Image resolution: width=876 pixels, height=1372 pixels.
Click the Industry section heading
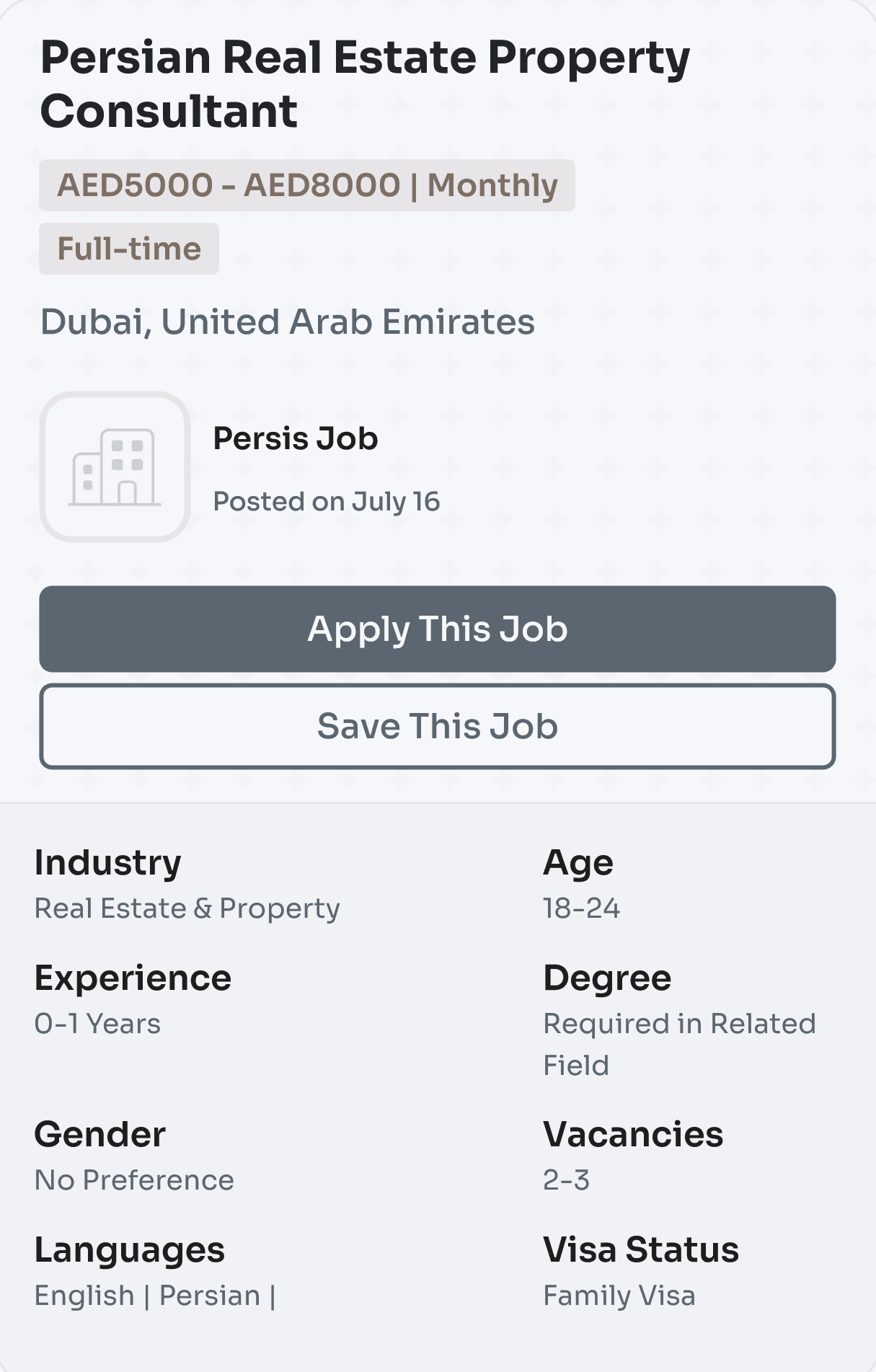tap(108, 862)
